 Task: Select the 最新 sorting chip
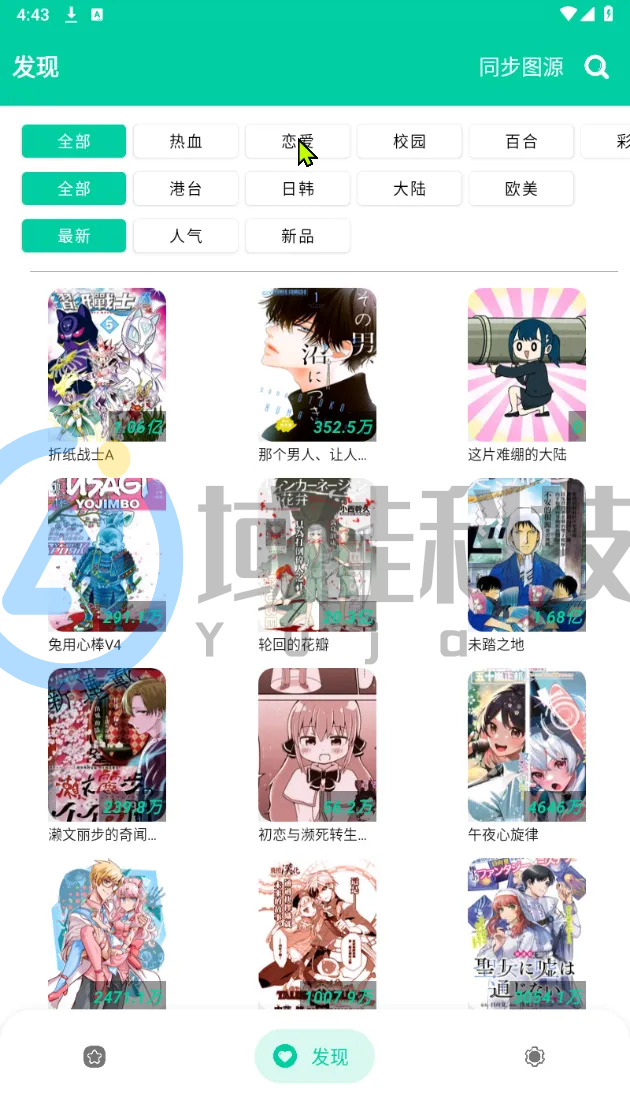[74, 236]
